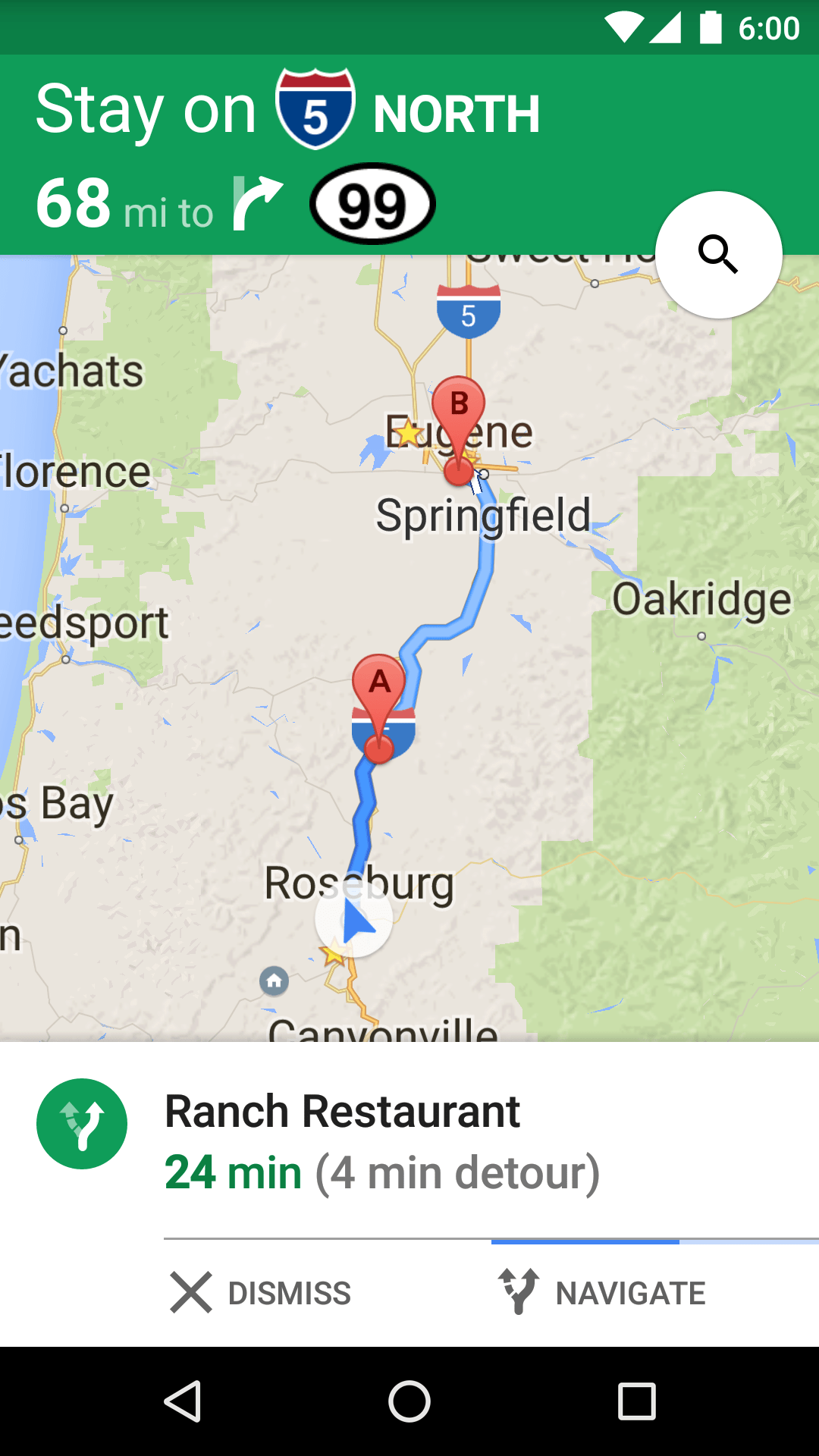Tap the green detour route icon
819x1456 pixels.
82,1123
